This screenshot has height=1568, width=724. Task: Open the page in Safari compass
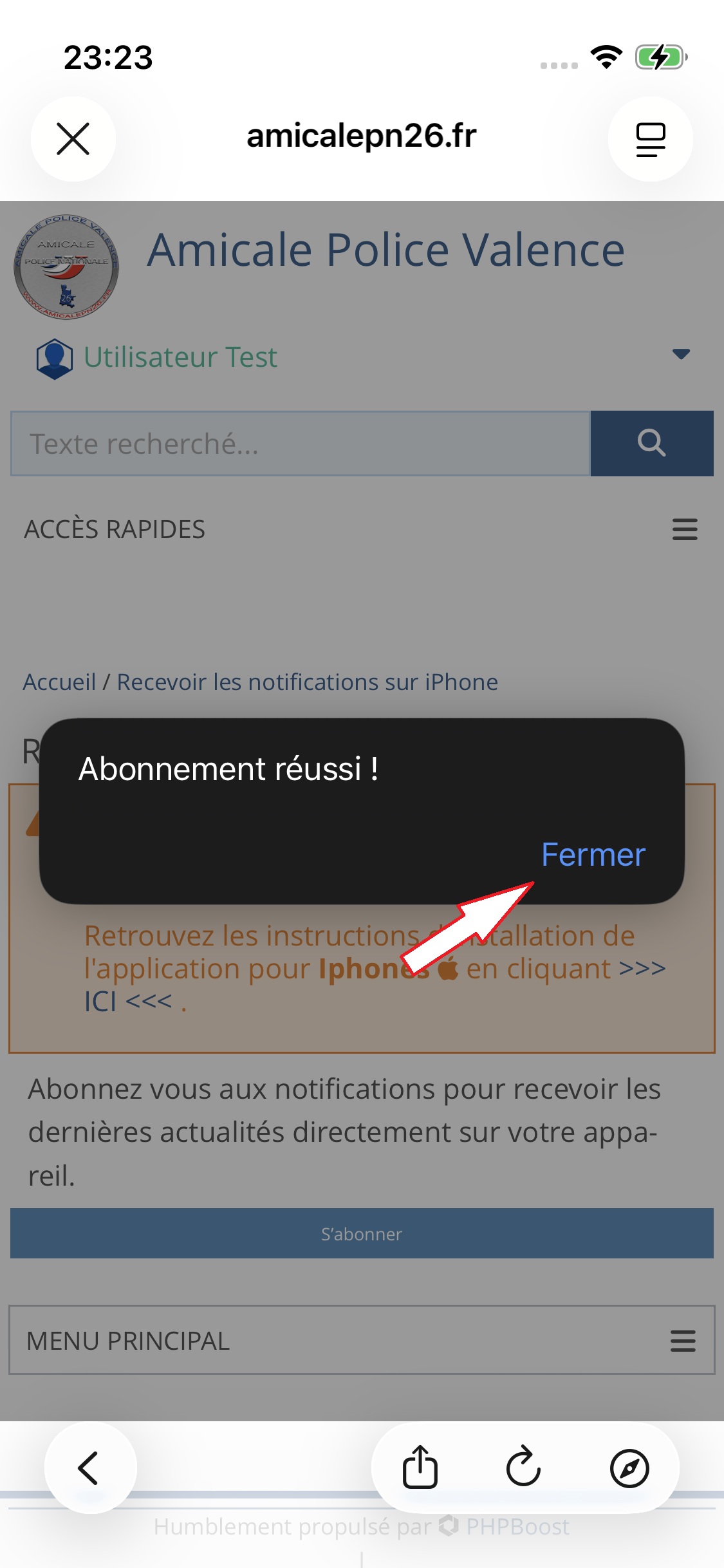pos(629,1468)
